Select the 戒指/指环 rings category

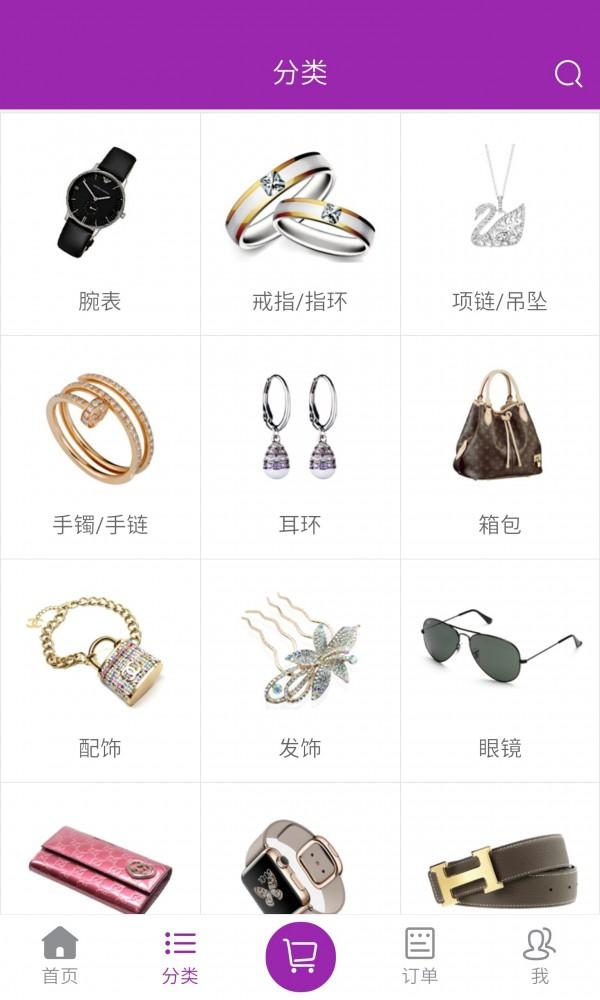click(x=300, y=224)
